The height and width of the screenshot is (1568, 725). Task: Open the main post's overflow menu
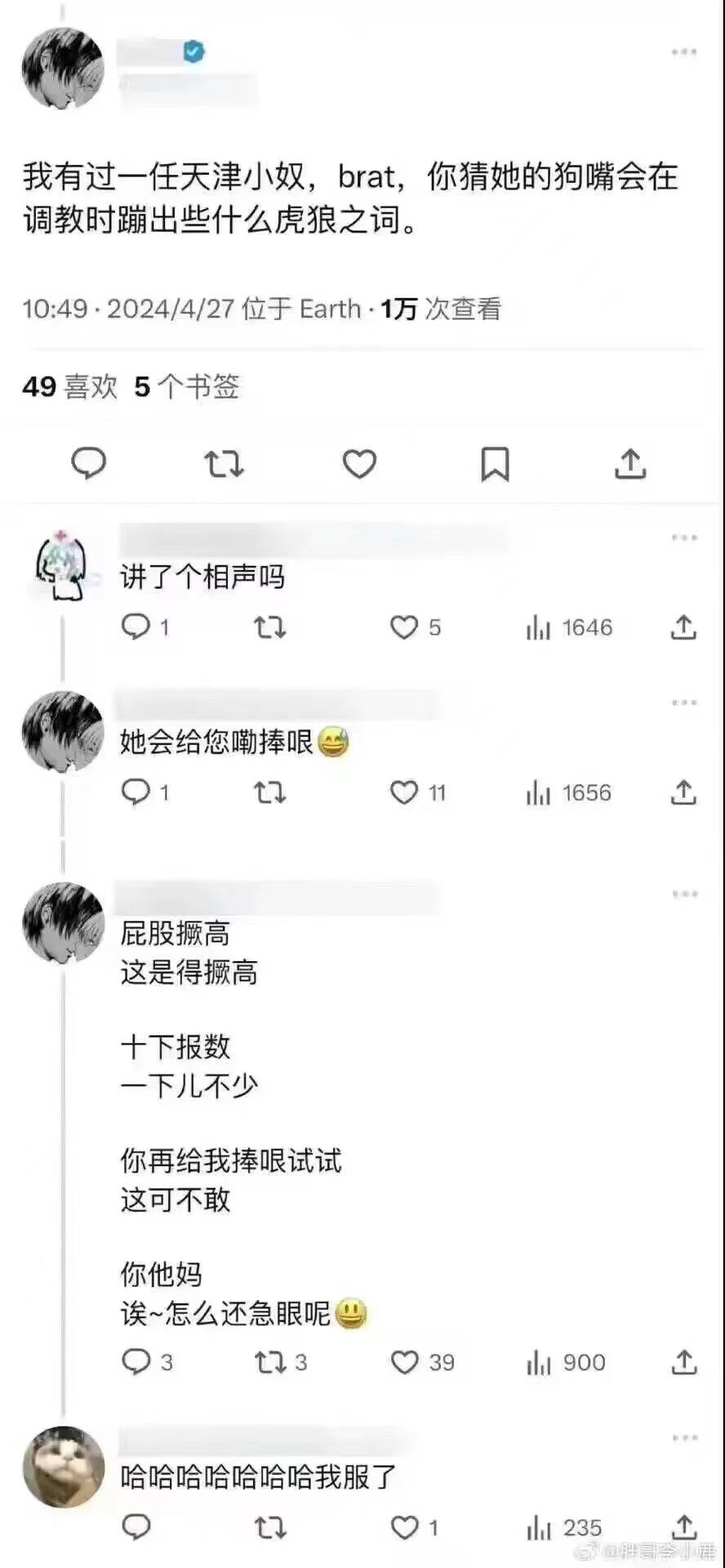684,52
